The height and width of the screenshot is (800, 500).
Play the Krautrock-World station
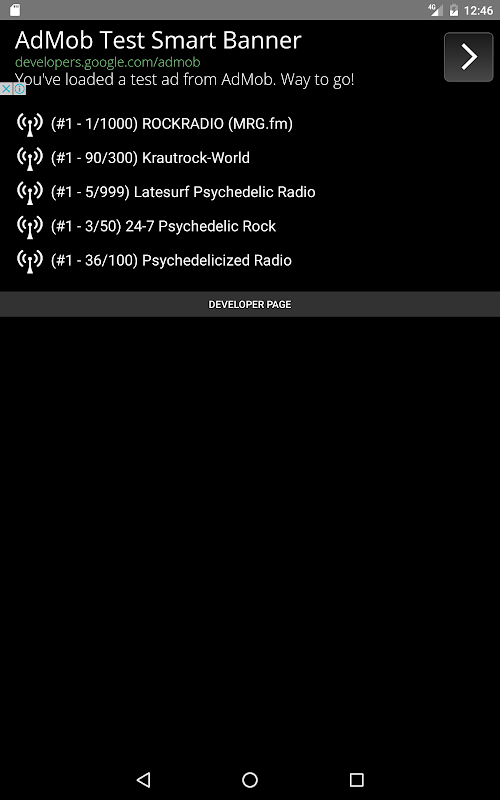click(250, 158)
